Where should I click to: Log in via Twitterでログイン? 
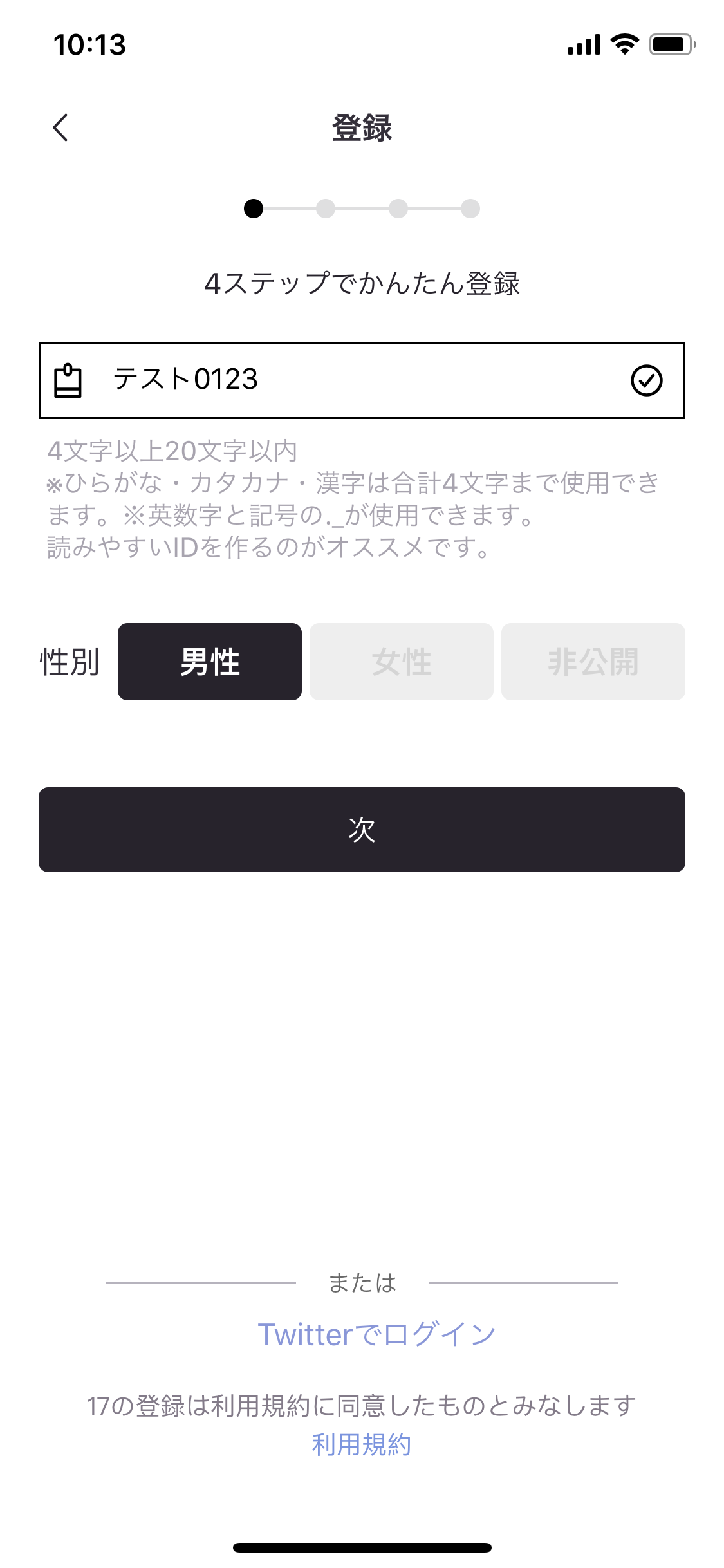[376, 1334]
